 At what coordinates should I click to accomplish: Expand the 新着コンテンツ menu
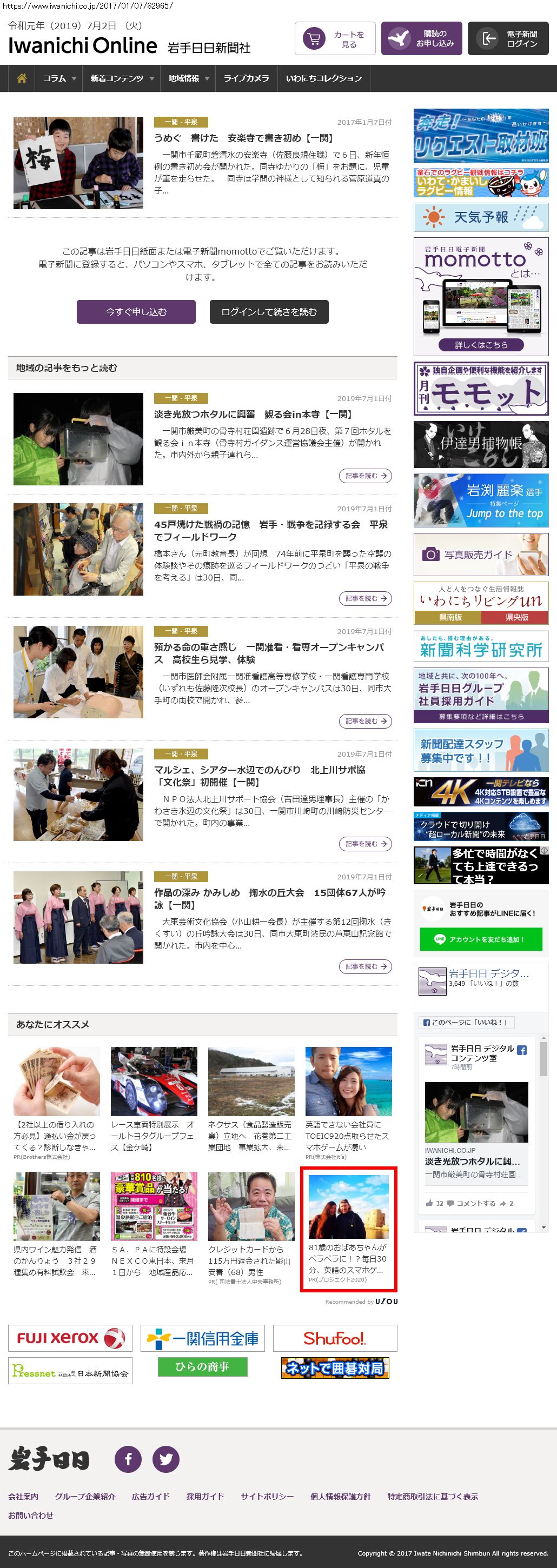121,78
